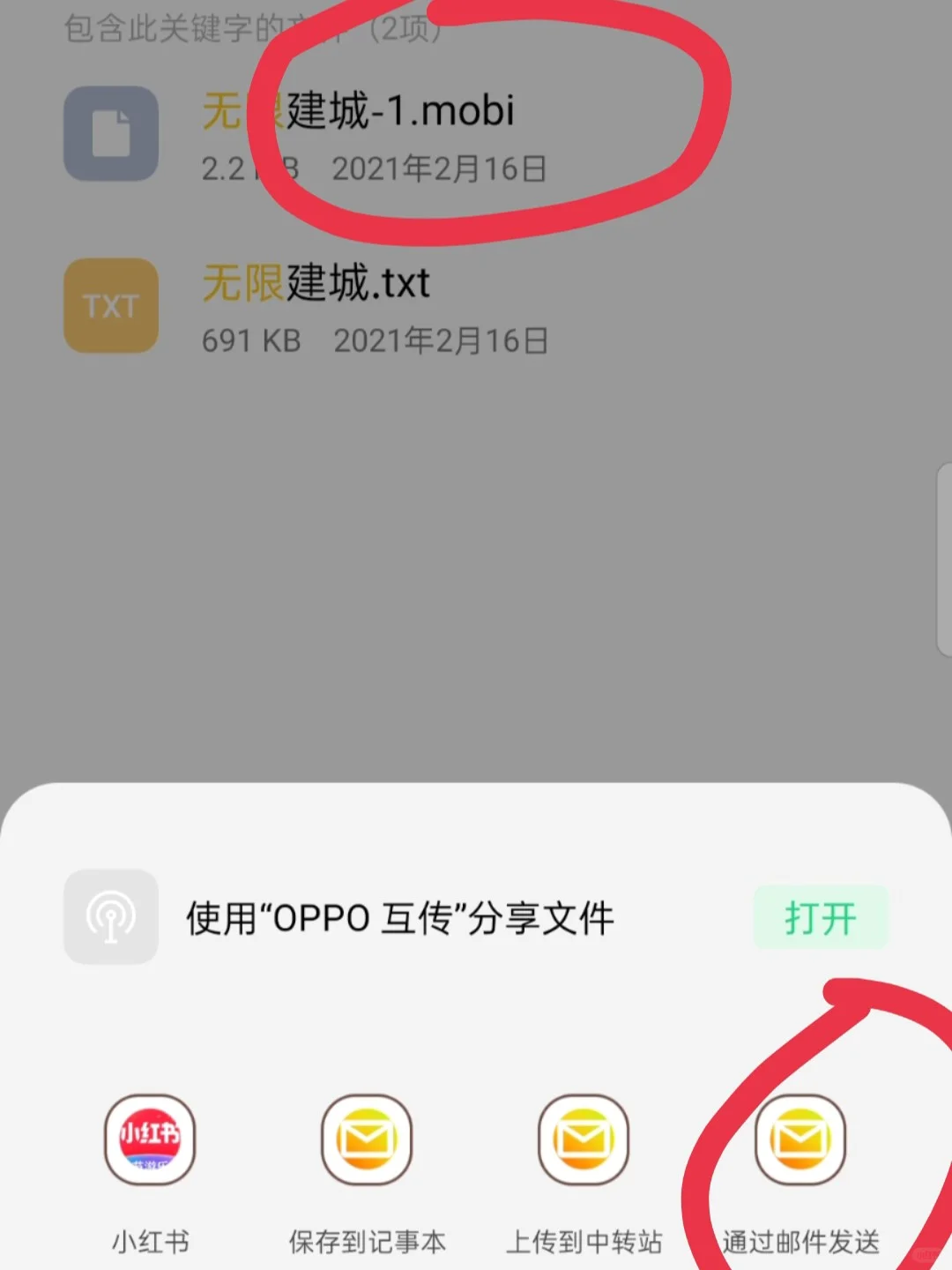Send the file via 通过邮件发送

[x=800, y=1139]
